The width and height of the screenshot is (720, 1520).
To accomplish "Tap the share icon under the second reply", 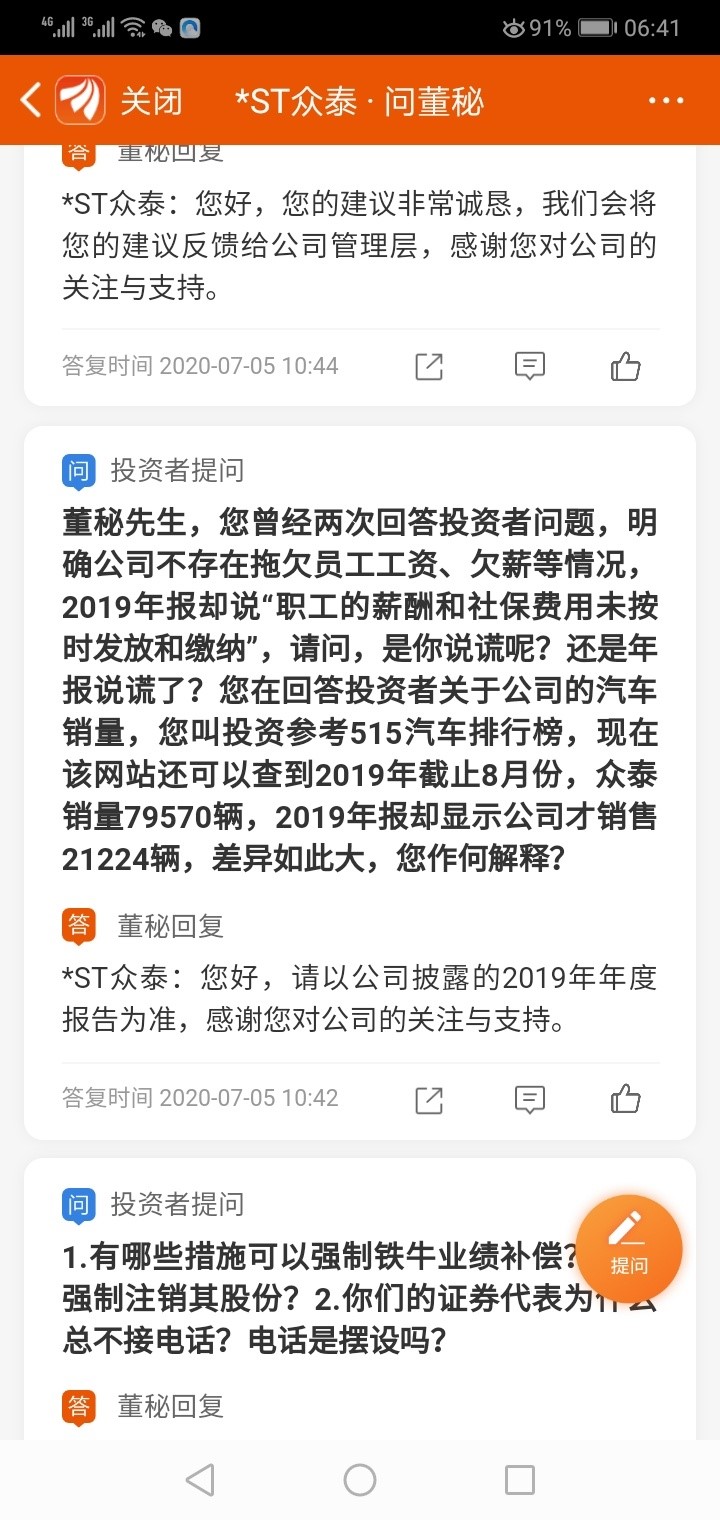I will (x=428, y=1099).
